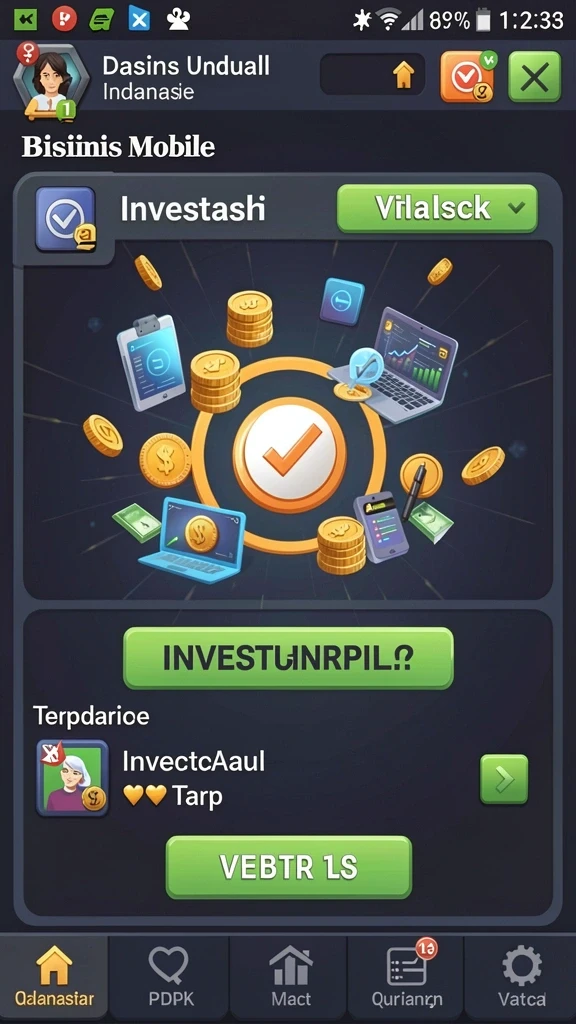
Task: Open the InvectcAaul row arrow
Action: [x=504, y=778]
